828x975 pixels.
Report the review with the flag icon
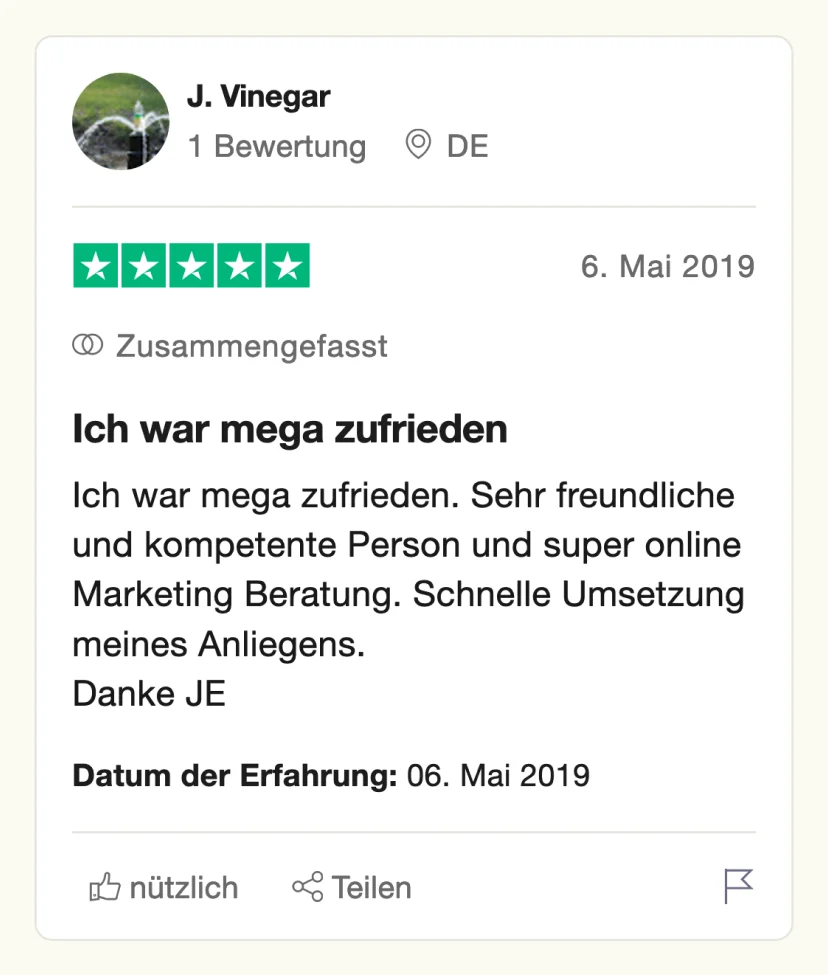738,886
